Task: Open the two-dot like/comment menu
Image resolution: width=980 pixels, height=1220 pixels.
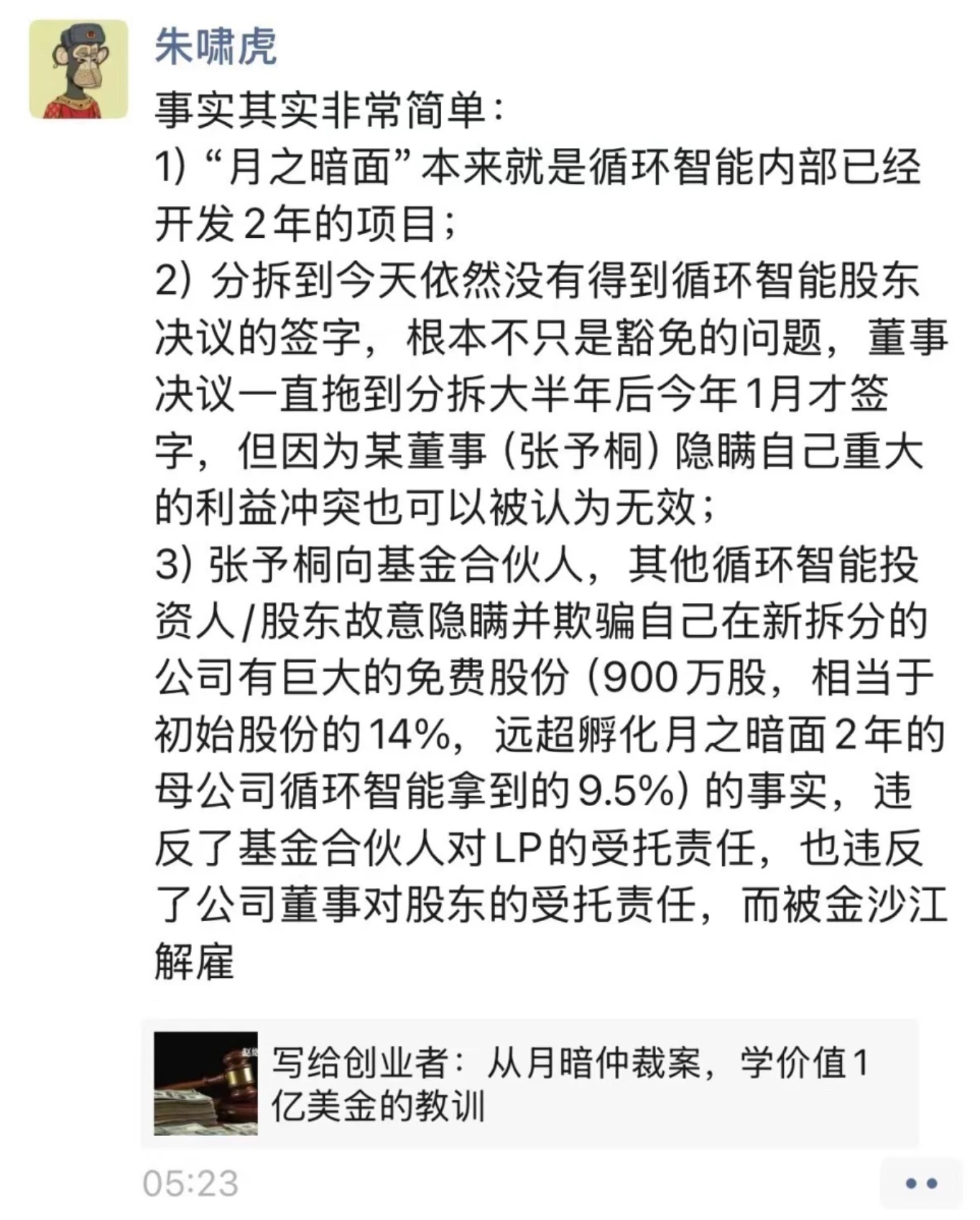Action: click(x=920, y=1183)
